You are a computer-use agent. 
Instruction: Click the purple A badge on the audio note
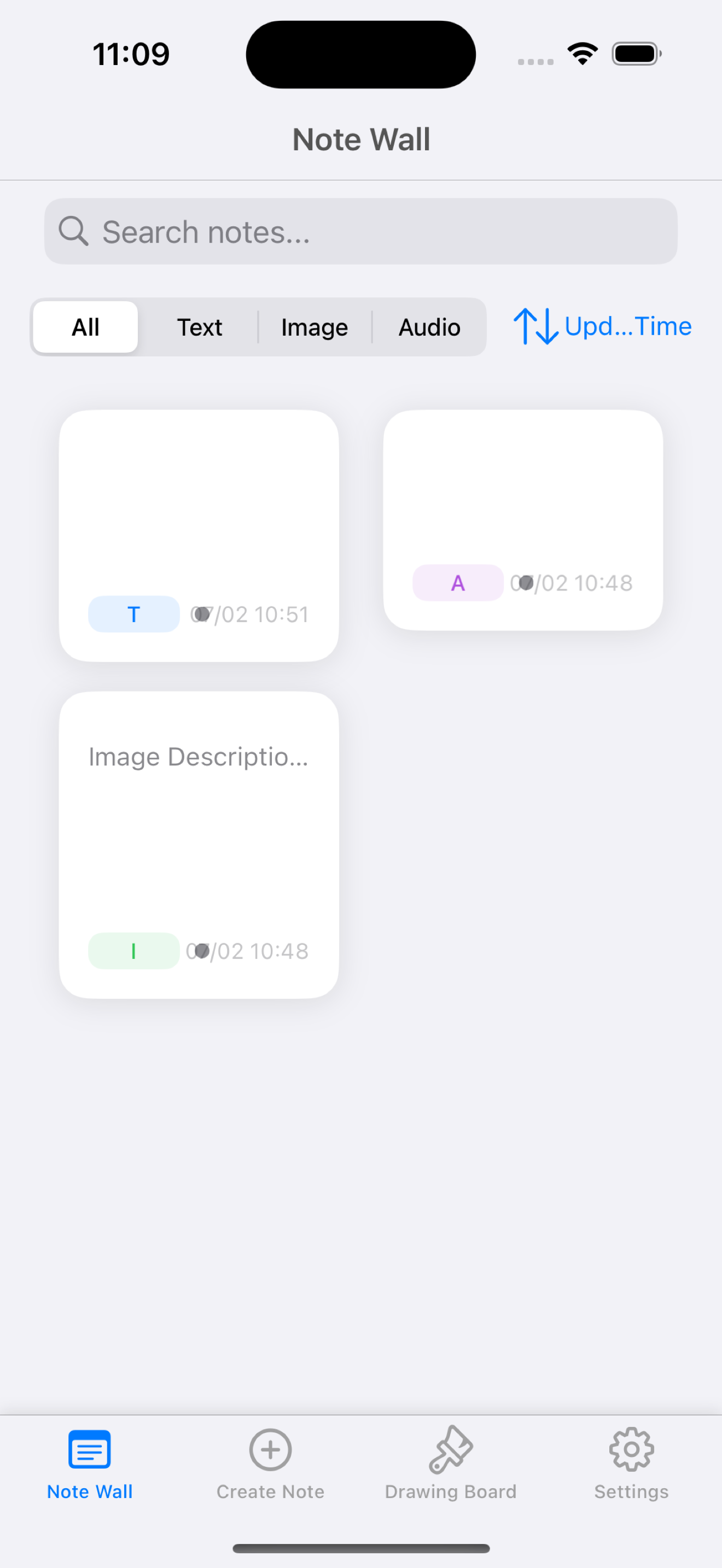pos(457,582)
